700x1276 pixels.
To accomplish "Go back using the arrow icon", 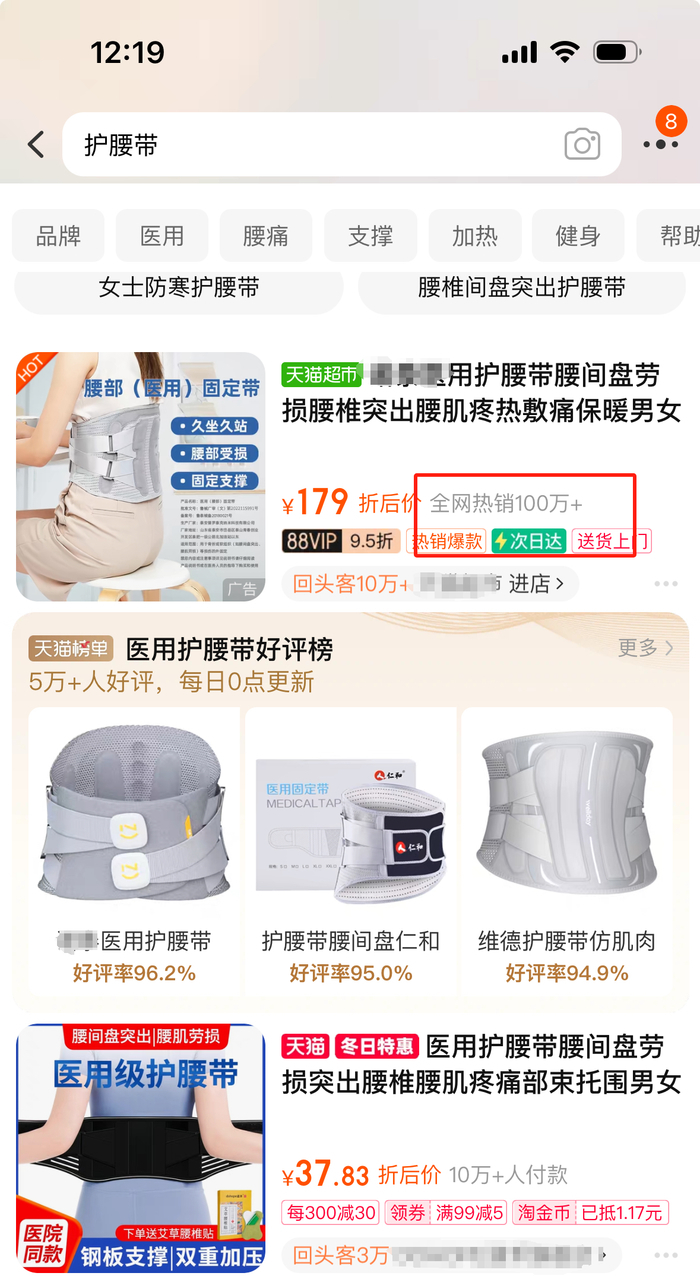I will click(36, 145).
